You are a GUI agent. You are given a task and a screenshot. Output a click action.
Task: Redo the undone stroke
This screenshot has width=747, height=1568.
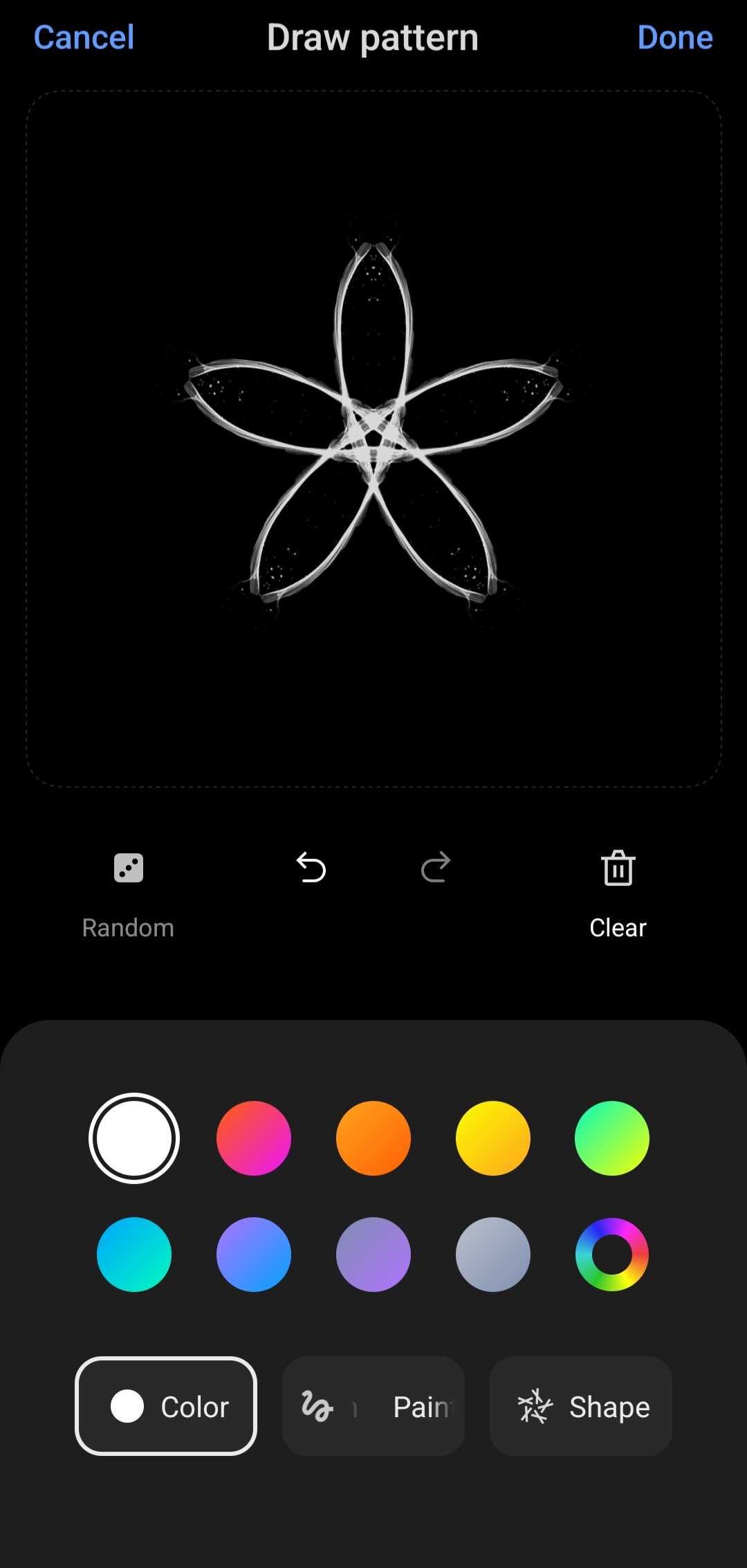point(436,868)
